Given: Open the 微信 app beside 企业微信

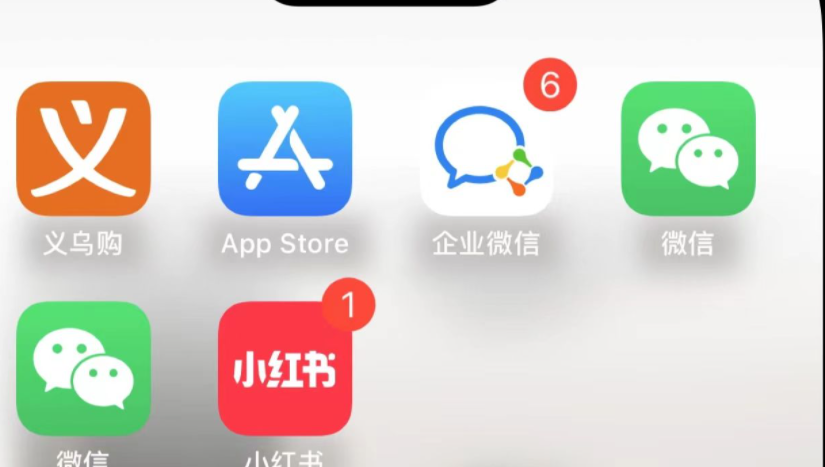Looking at the screenshot, I should point(688,149).
